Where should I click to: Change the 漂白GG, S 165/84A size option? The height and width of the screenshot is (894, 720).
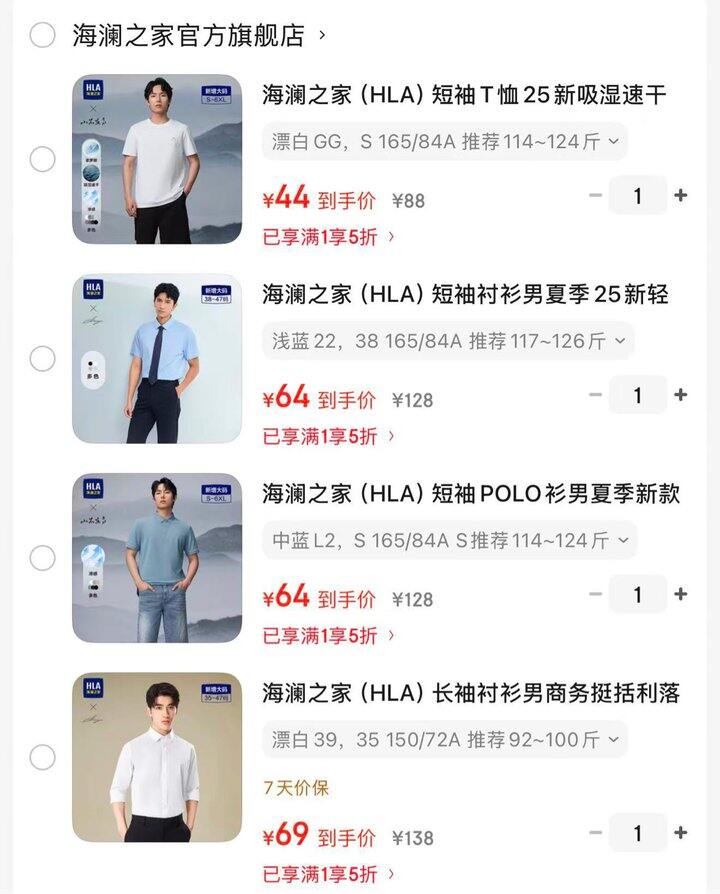(x=445, y=142)
